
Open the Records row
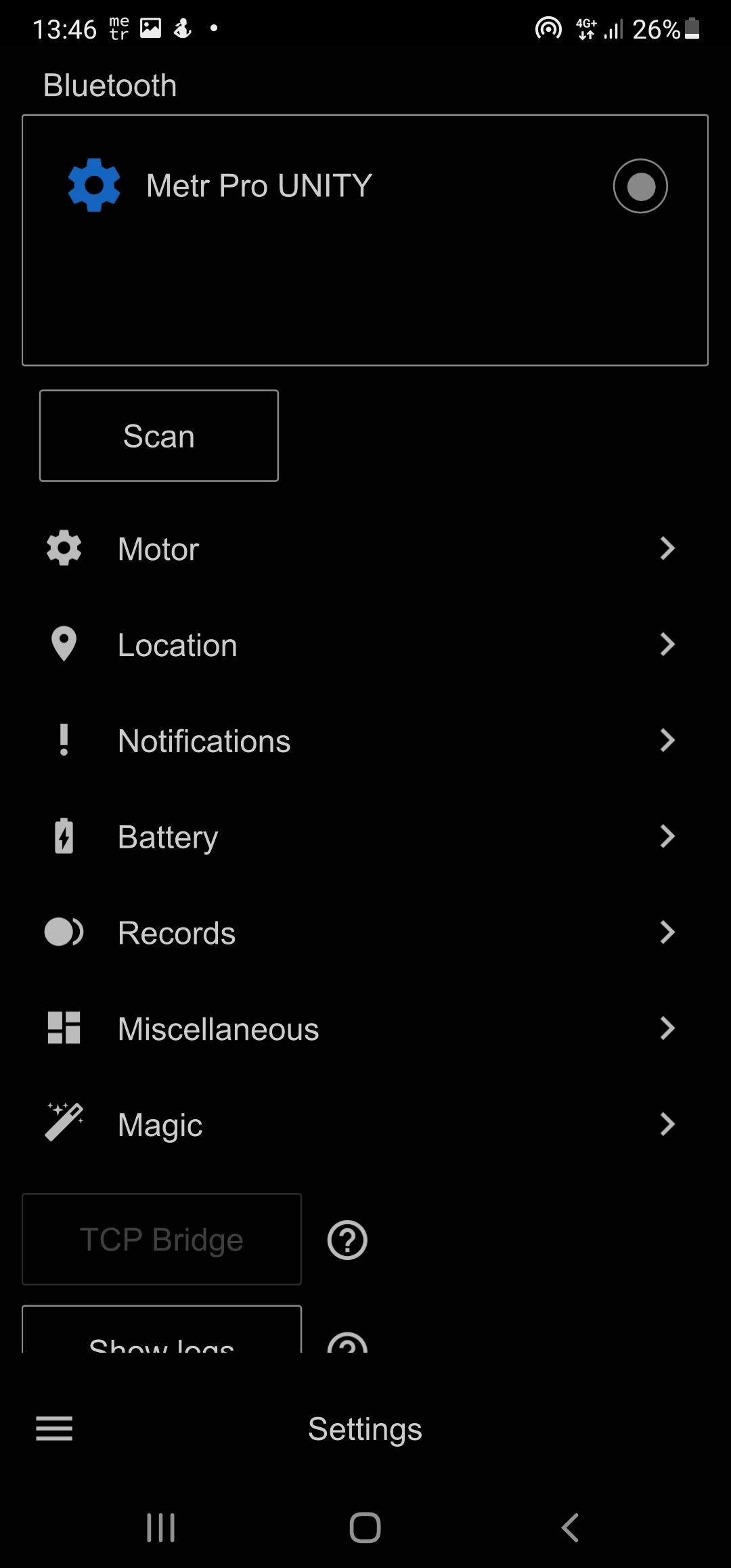pyautogui.click(x=365, y=933)
